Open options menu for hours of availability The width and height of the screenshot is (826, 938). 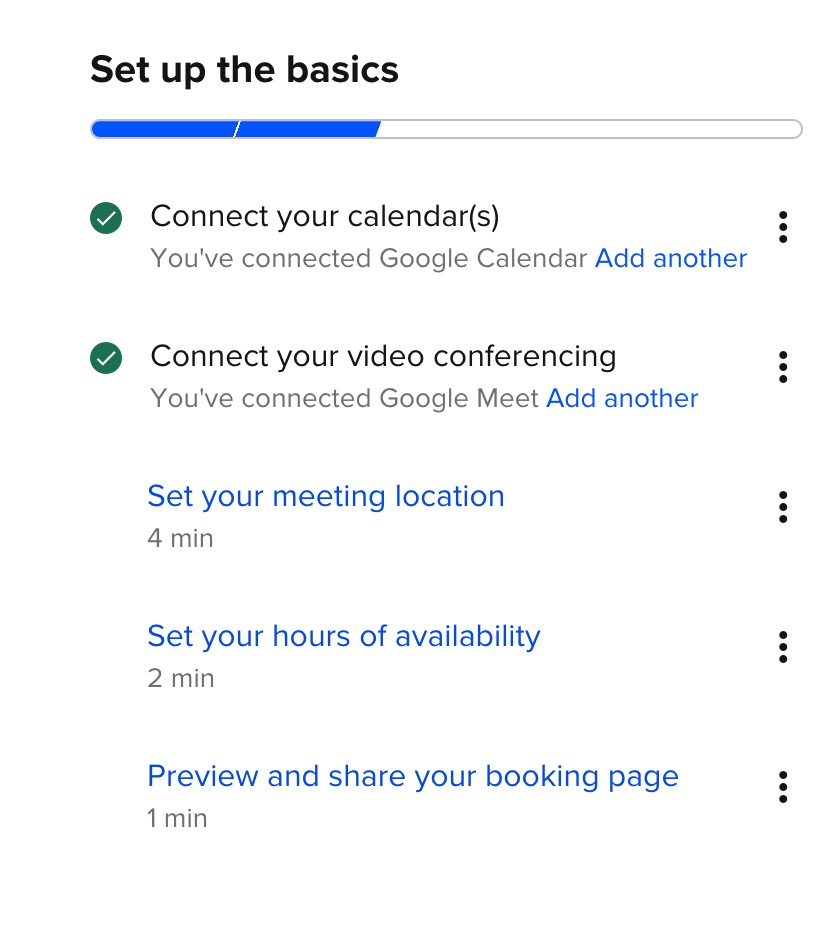click(783, 647)
